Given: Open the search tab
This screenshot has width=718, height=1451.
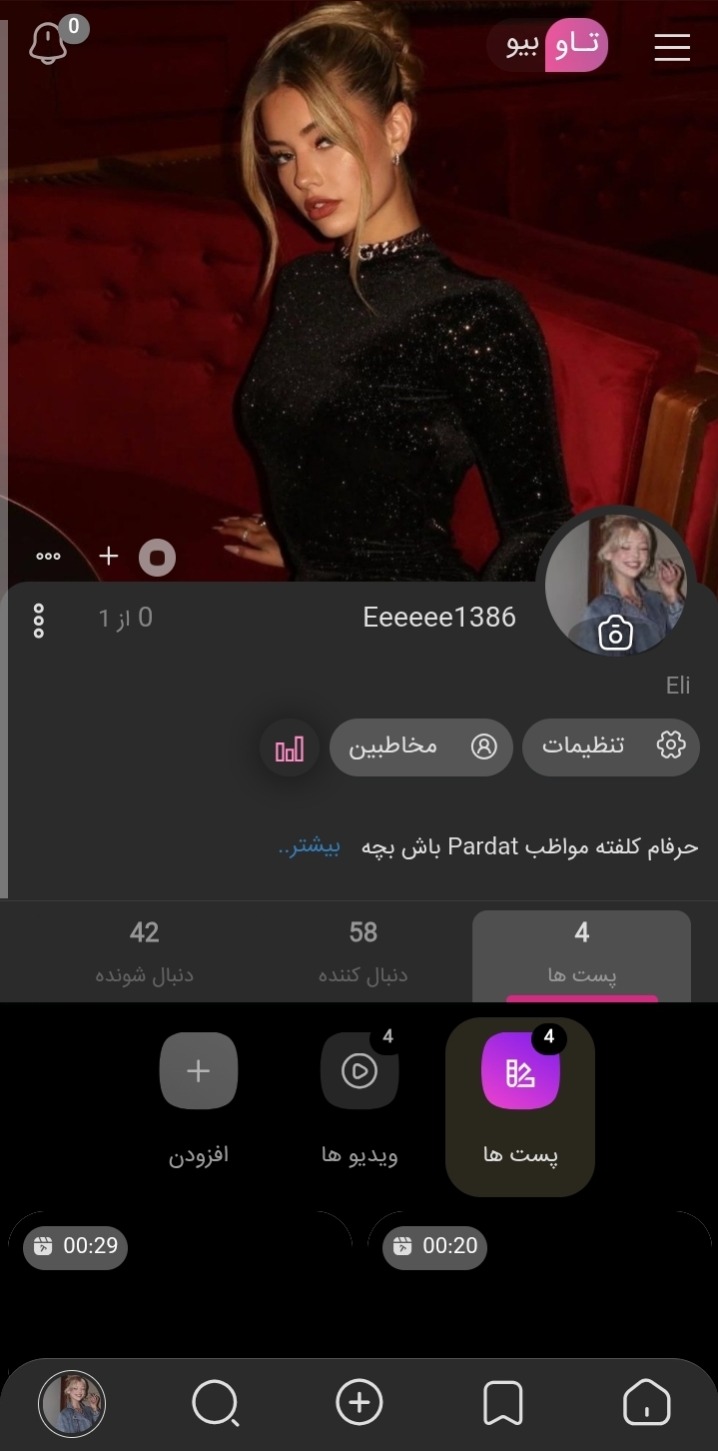Looking at the screenshot, I should [215, 1402].
